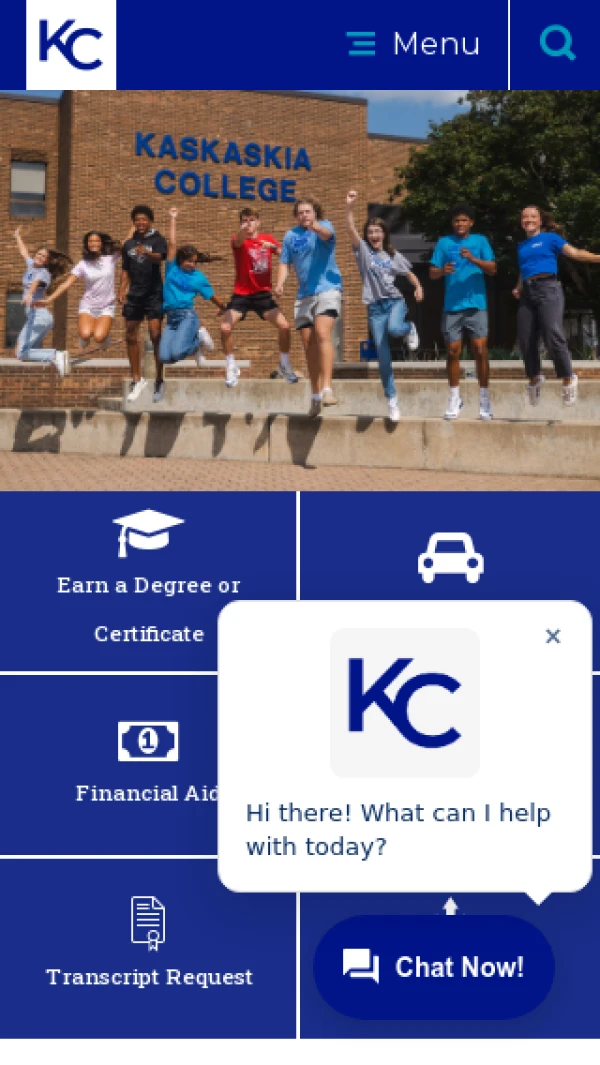
Task: Dismiss the chat greeting popup
Action: coord(553,636)
